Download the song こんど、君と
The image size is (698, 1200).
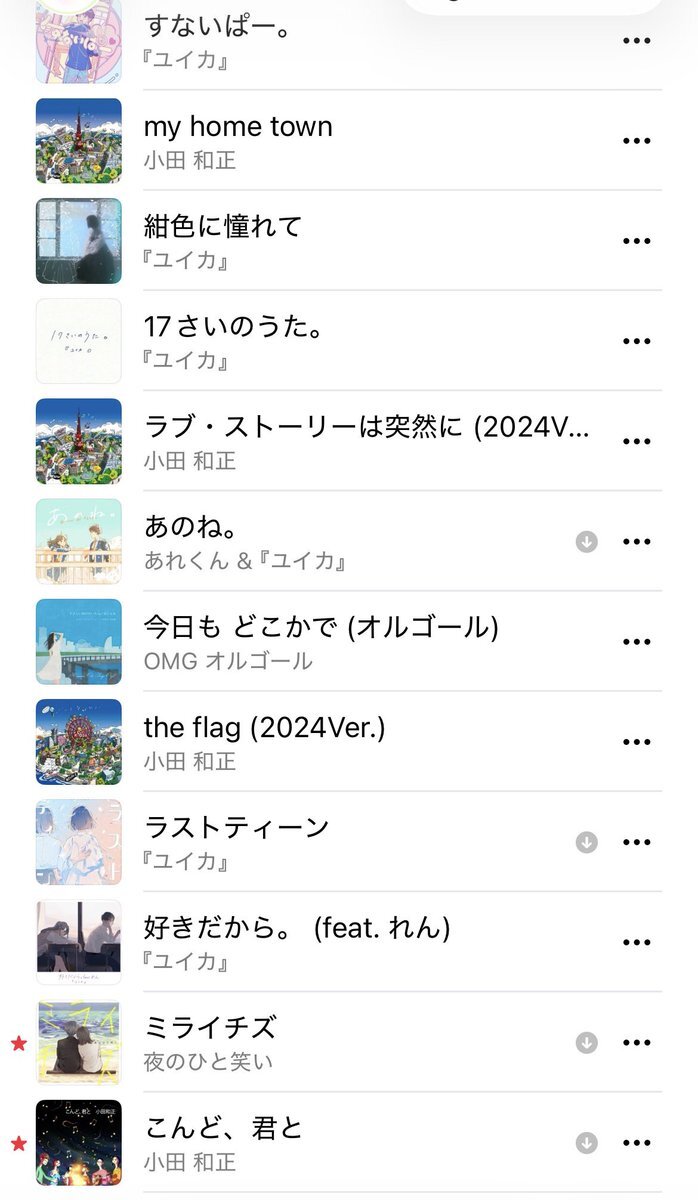click(587, 1142)
